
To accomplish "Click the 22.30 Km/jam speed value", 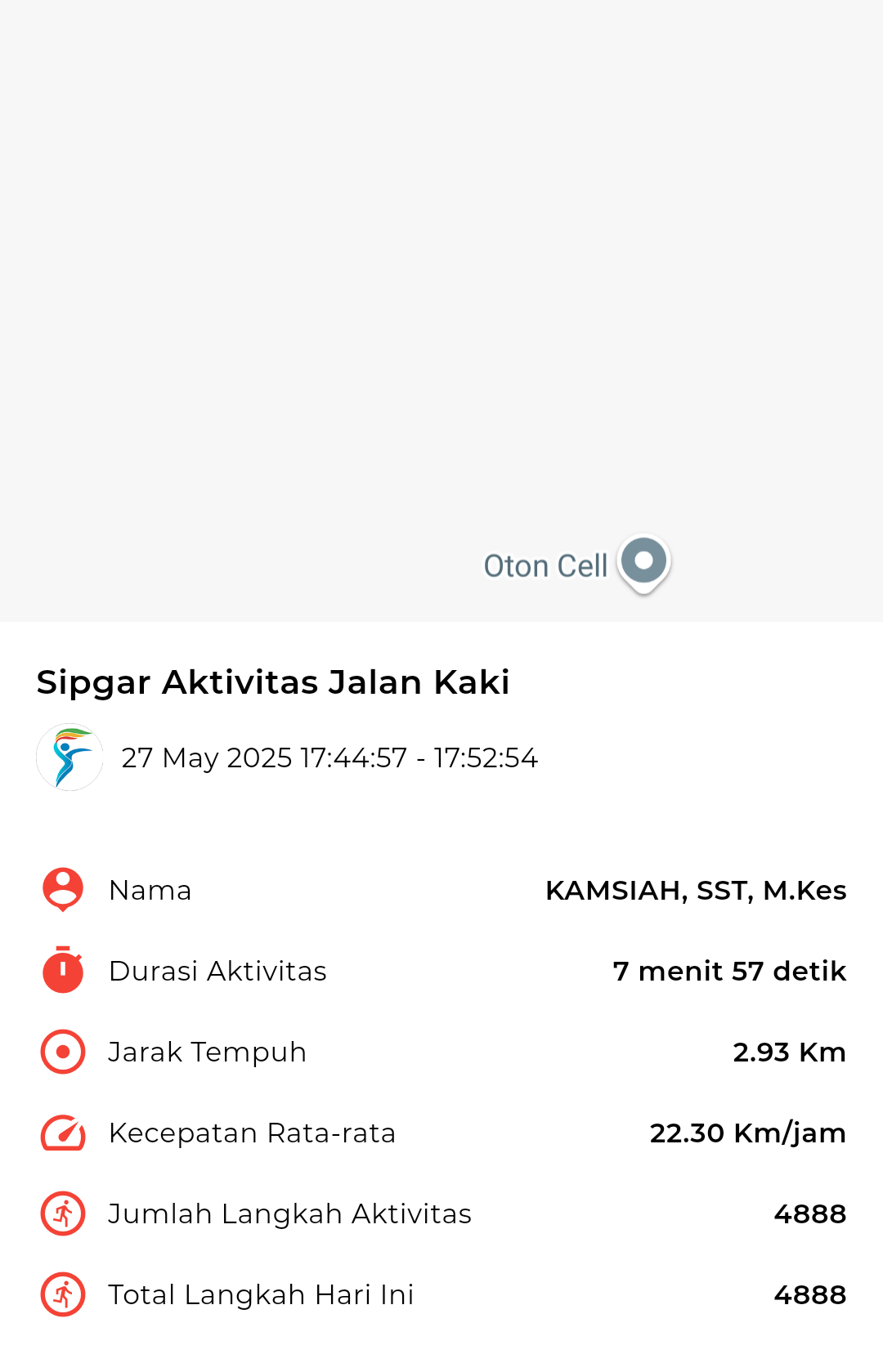I will (746, 1133).
